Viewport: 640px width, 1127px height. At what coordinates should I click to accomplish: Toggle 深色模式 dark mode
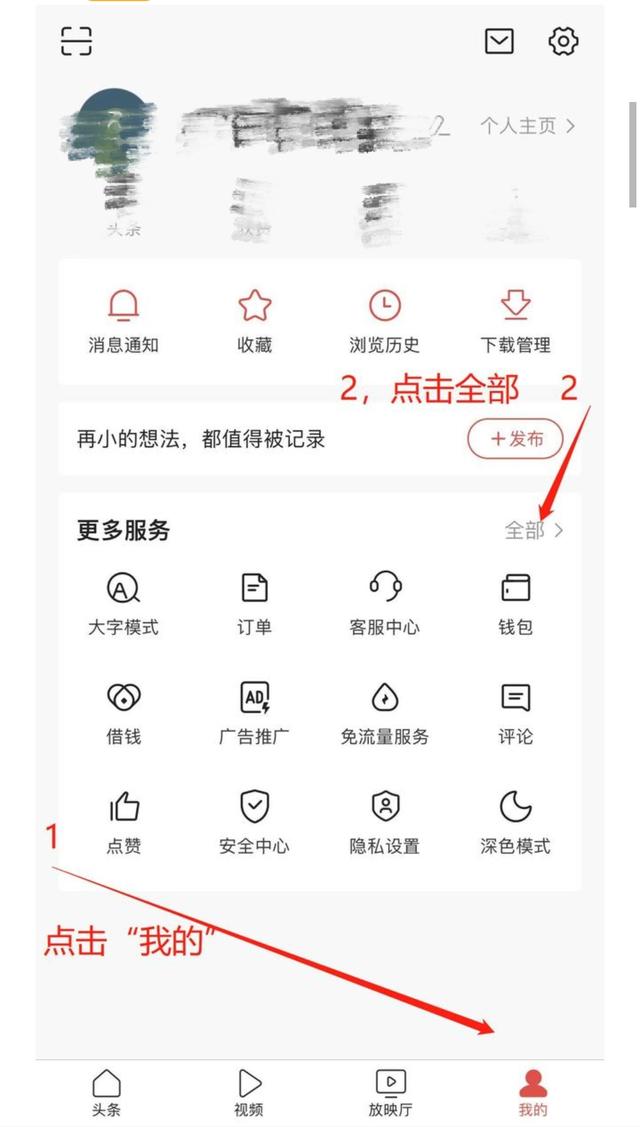(x=515, y=822)
